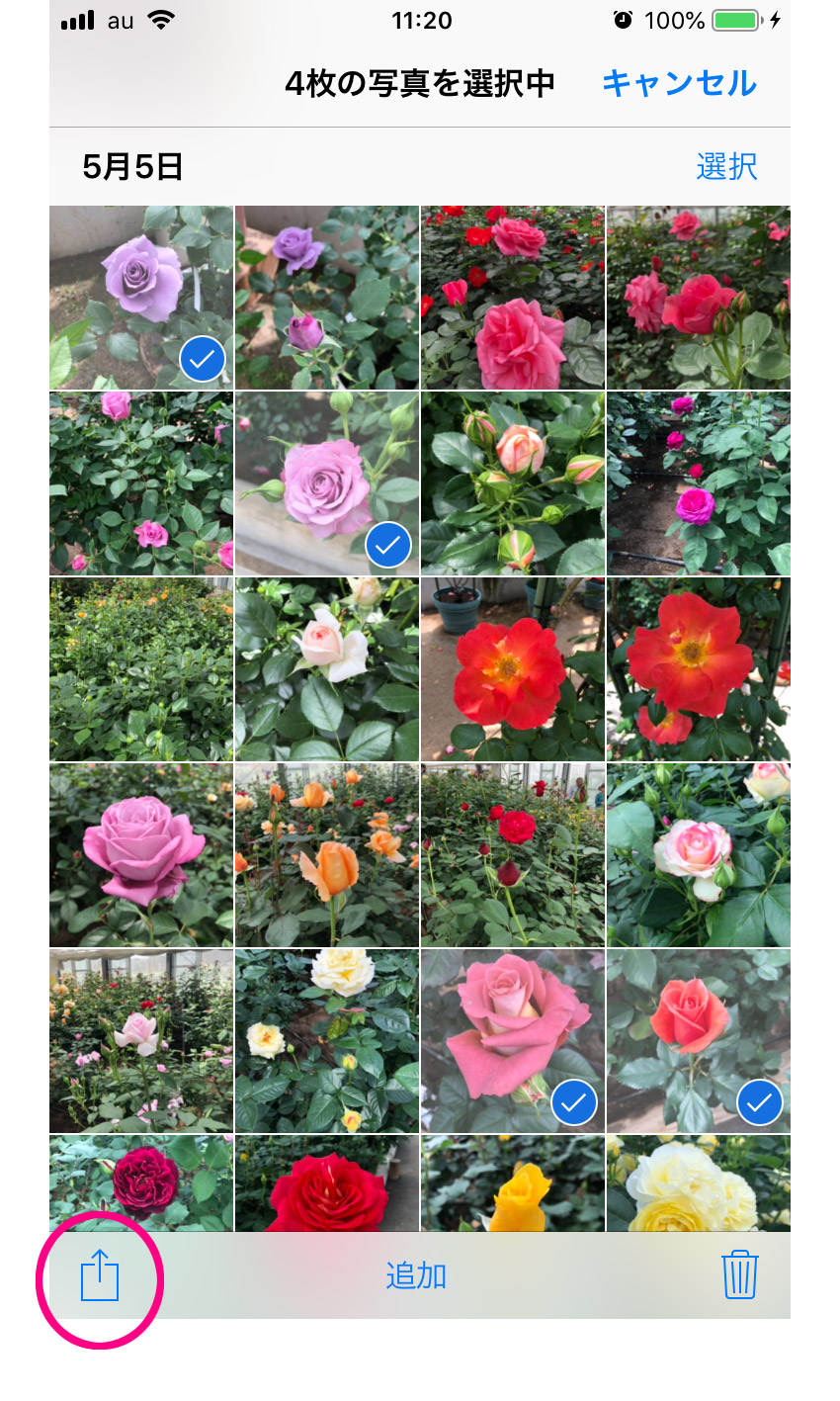Select the red flower beside the blue pot
Screen dimensions: 840x1401
(513, 668)
